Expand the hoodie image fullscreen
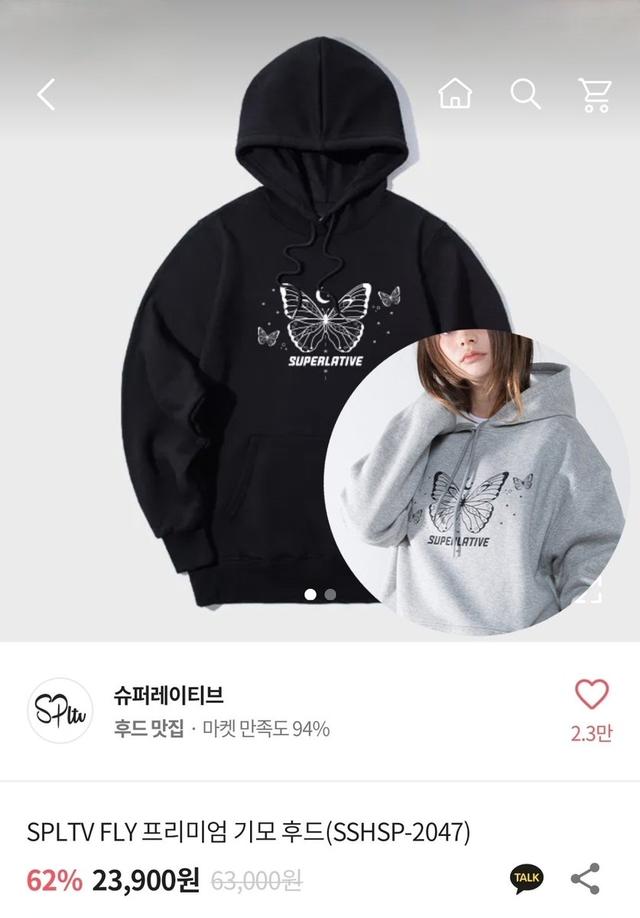 (592, 592)
